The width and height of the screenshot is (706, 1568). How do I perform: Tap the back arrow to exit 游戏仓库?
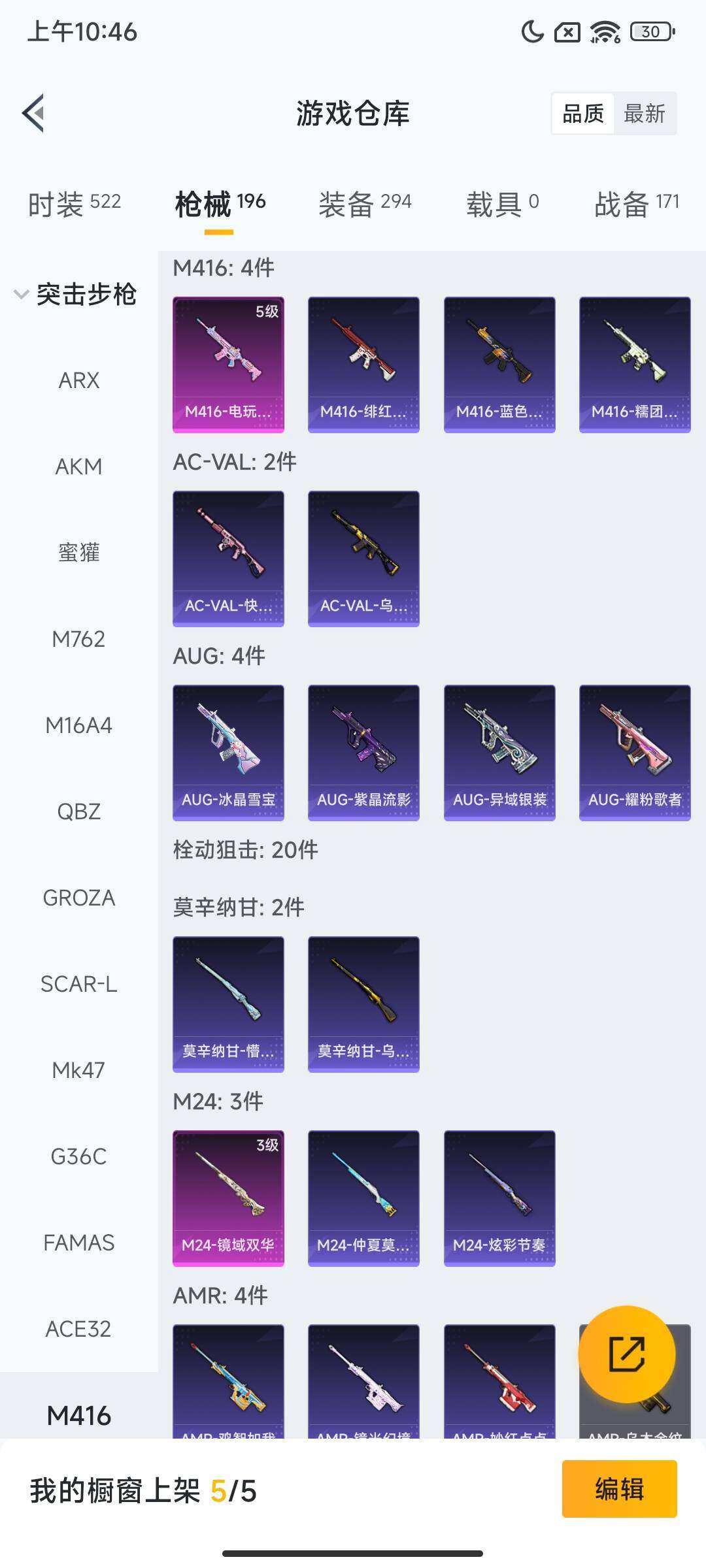click(x=34, y=113)
